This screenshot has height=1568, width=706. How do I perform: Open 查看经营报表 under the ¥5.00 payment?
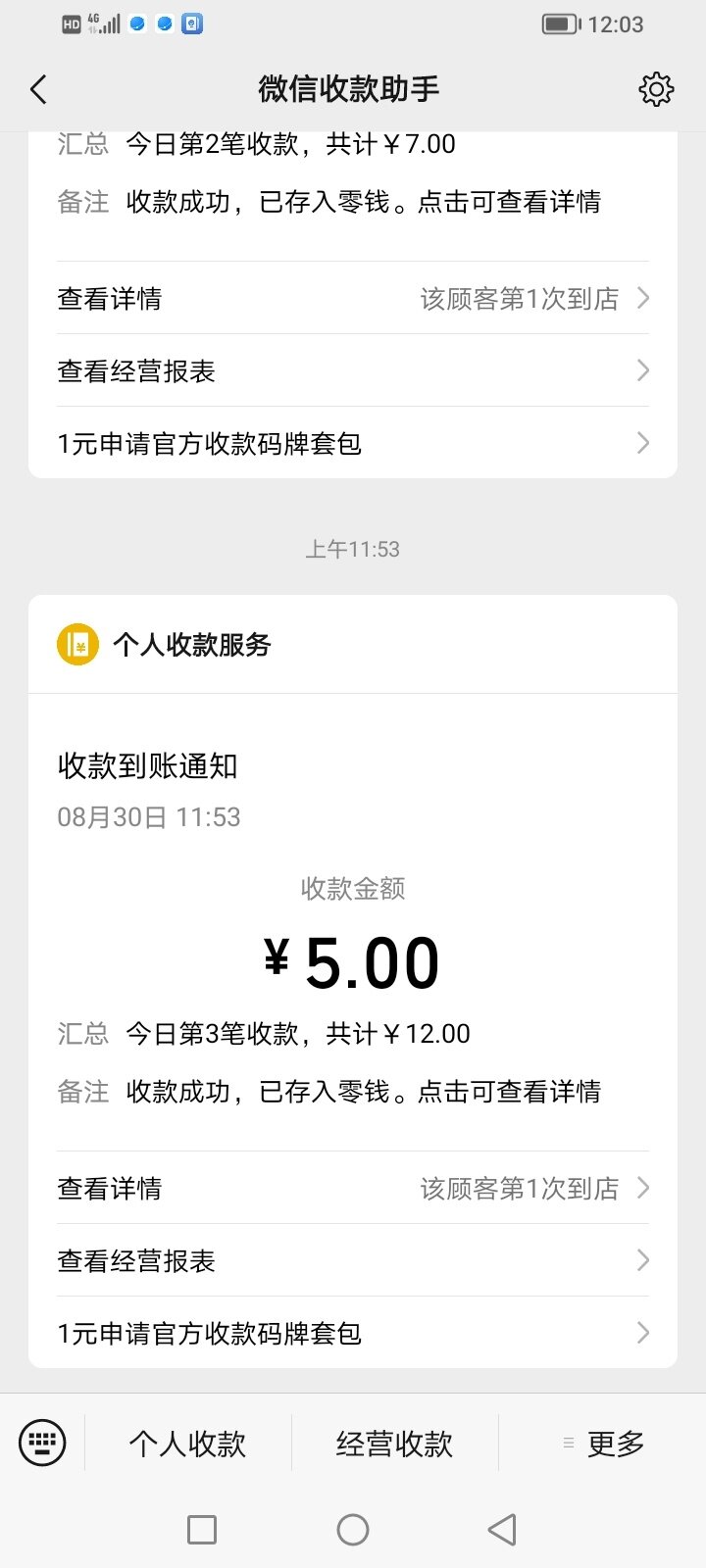pyautogui.click(x=353, y=1260)
